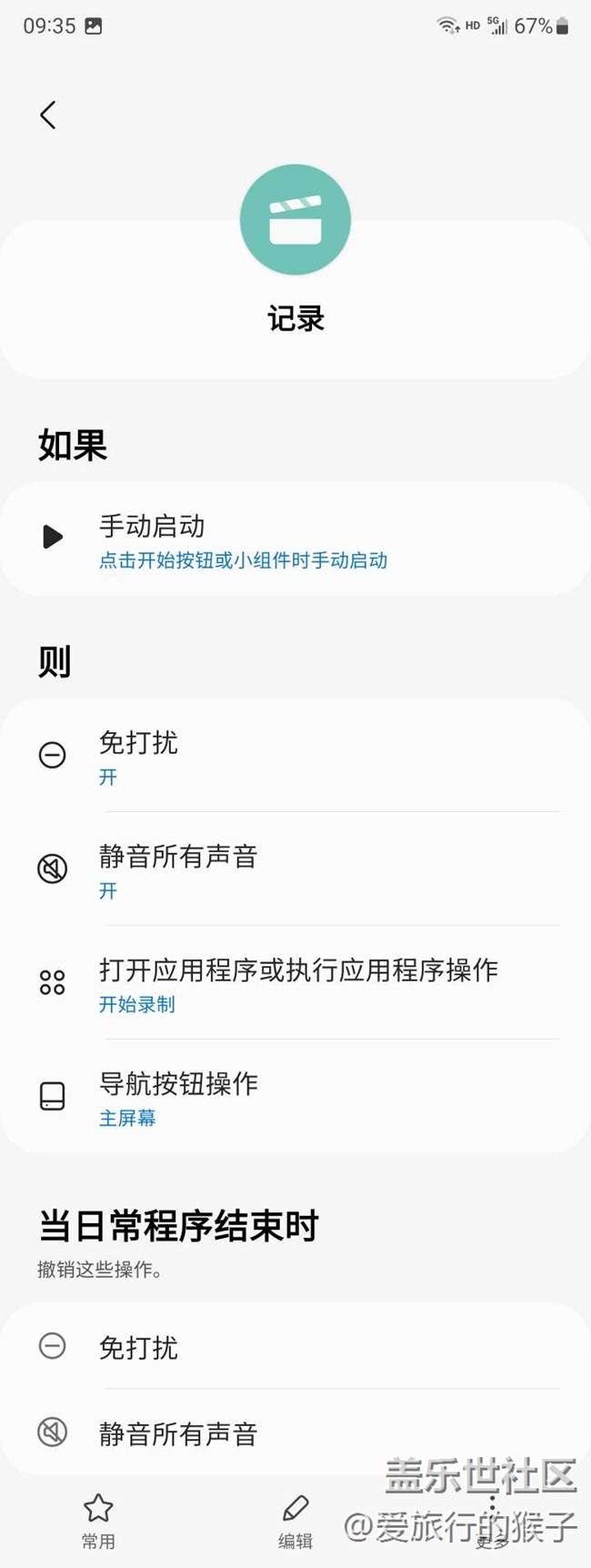The image size is (591, 1568).
Task: Tap 常用 in the bottom bar
Action: tap(98, 1521)
